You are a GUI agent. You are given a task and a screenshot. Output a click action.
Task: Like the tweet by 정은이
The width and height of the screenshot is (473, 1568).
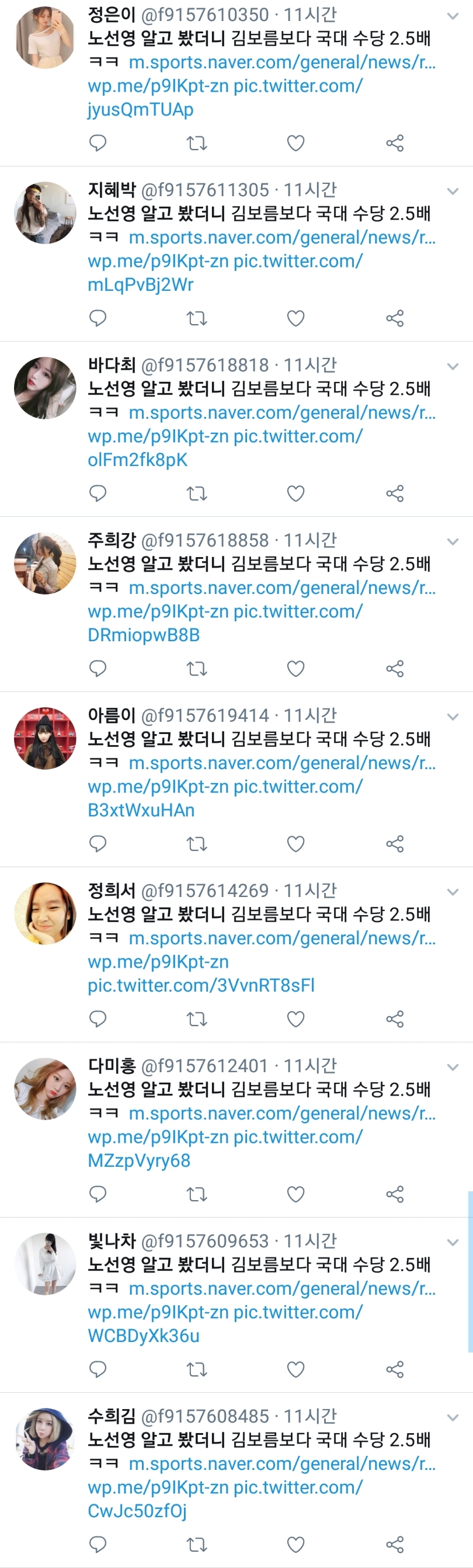click(295, 143)
